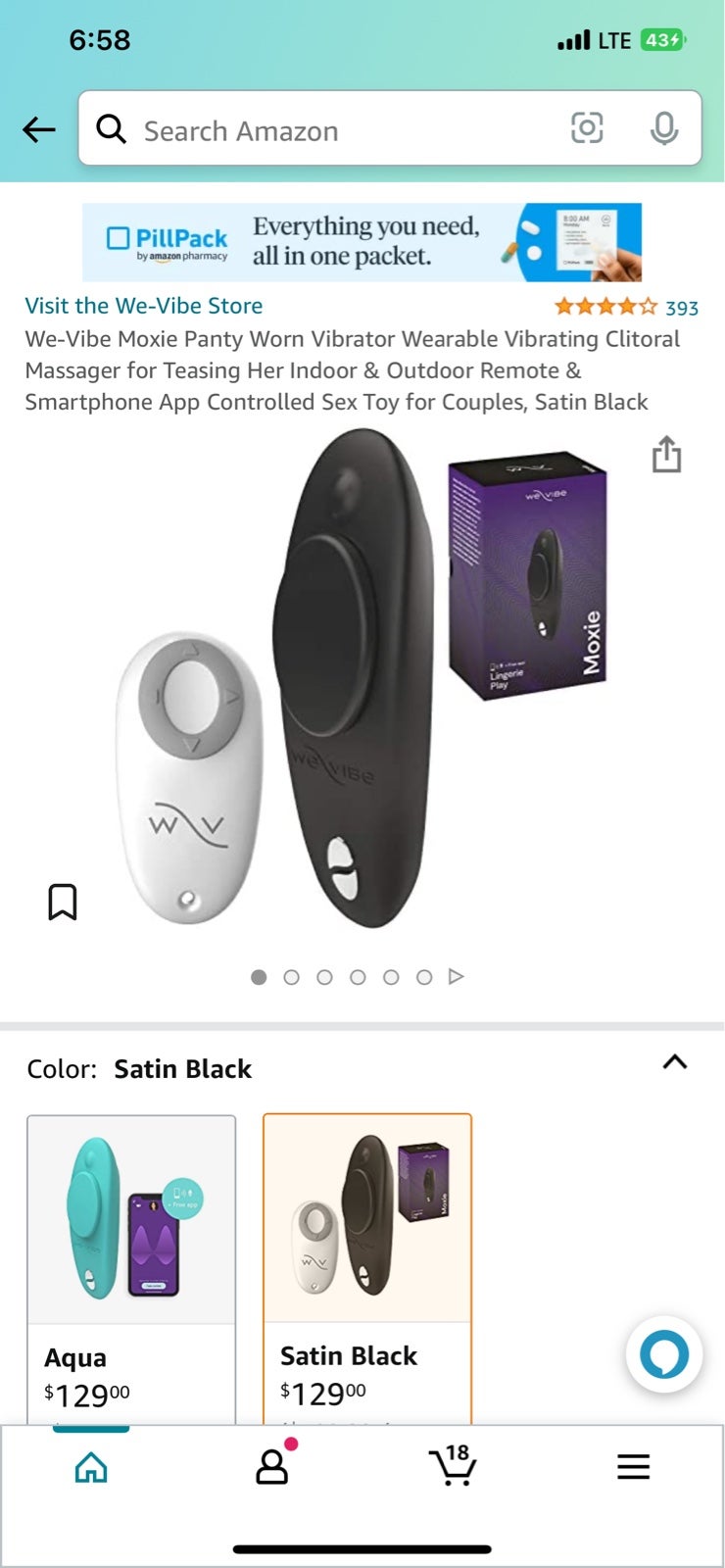Select the Satin Black color option

(x=367, y=1264)
